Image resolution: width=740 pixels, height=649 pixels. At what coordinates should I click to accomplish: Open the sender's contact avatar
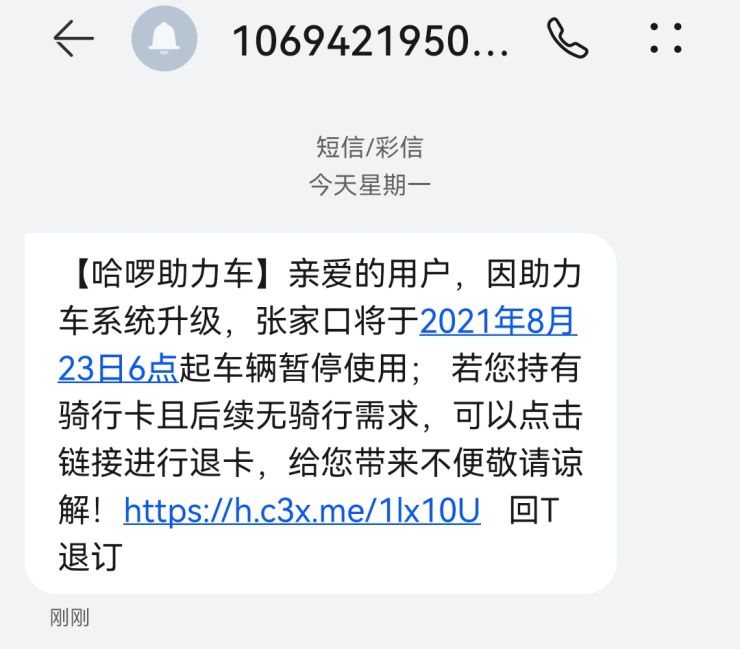[164, 39]
